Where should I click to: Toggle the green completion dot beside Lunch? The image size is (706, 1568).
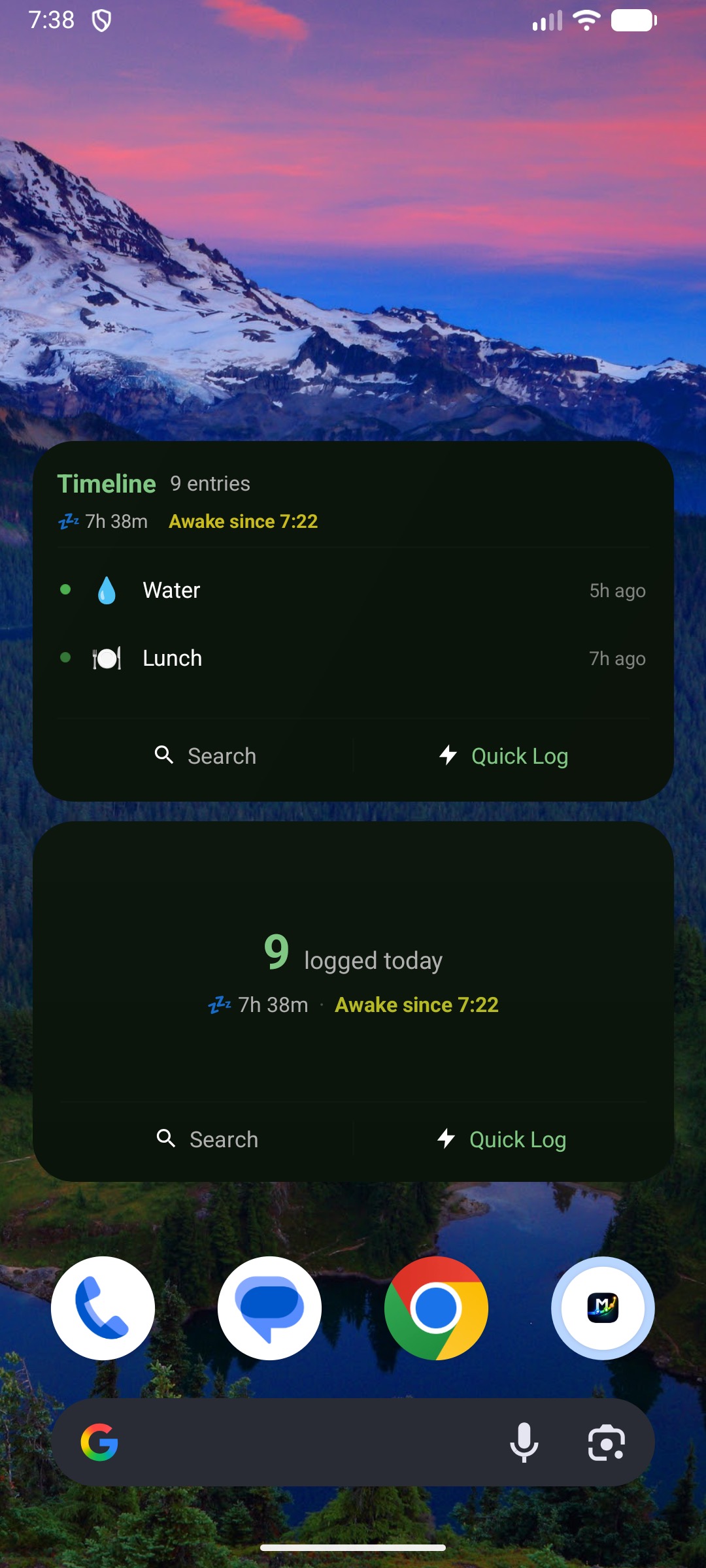65,659
